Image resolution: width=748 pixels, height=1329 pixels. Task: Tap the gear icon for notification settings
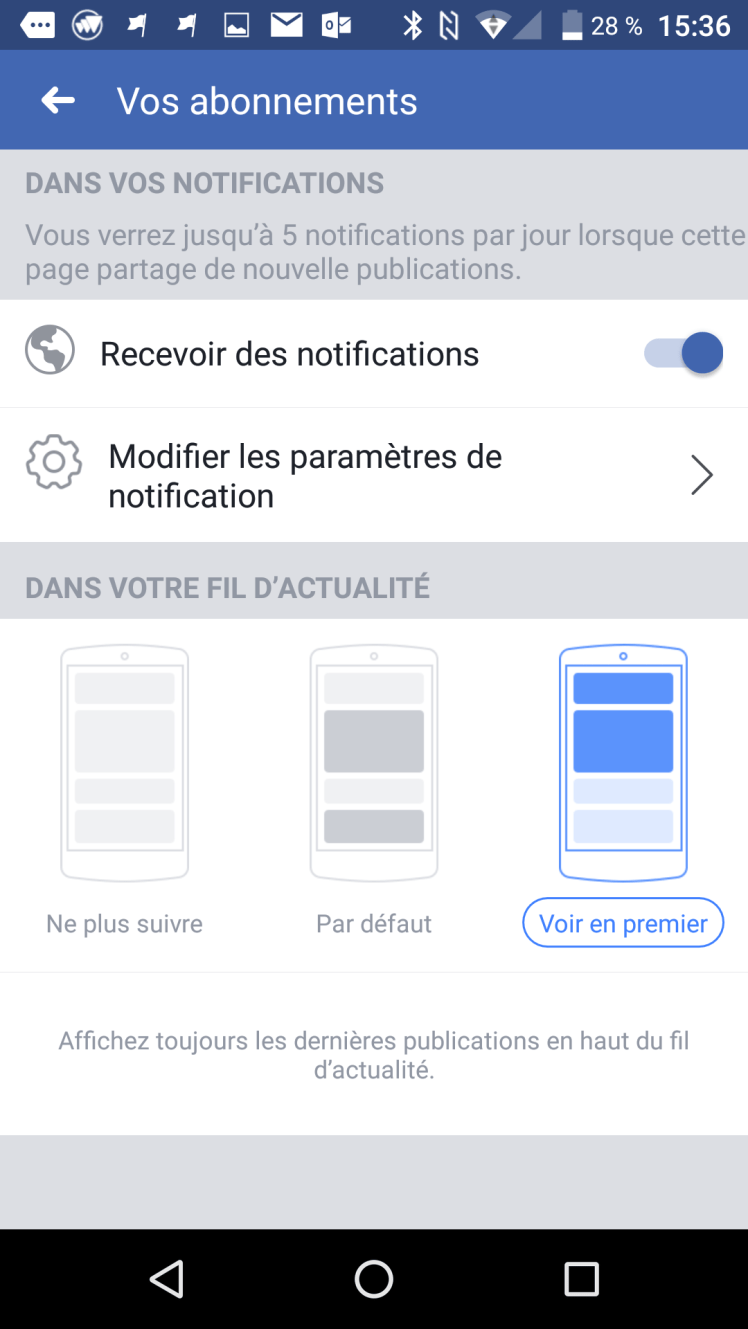[53, 462]
